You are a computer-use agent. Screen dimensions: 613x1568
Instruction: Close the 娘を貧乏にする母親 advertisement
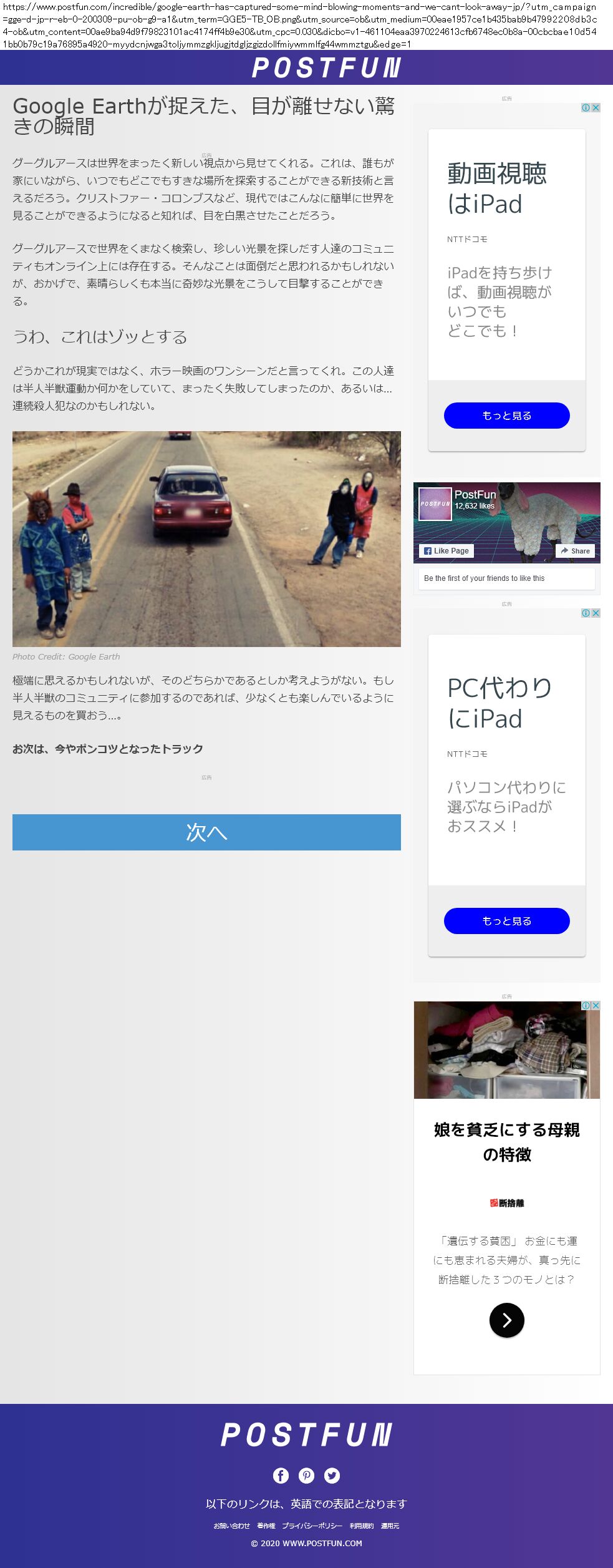(x=596, y=1006)
